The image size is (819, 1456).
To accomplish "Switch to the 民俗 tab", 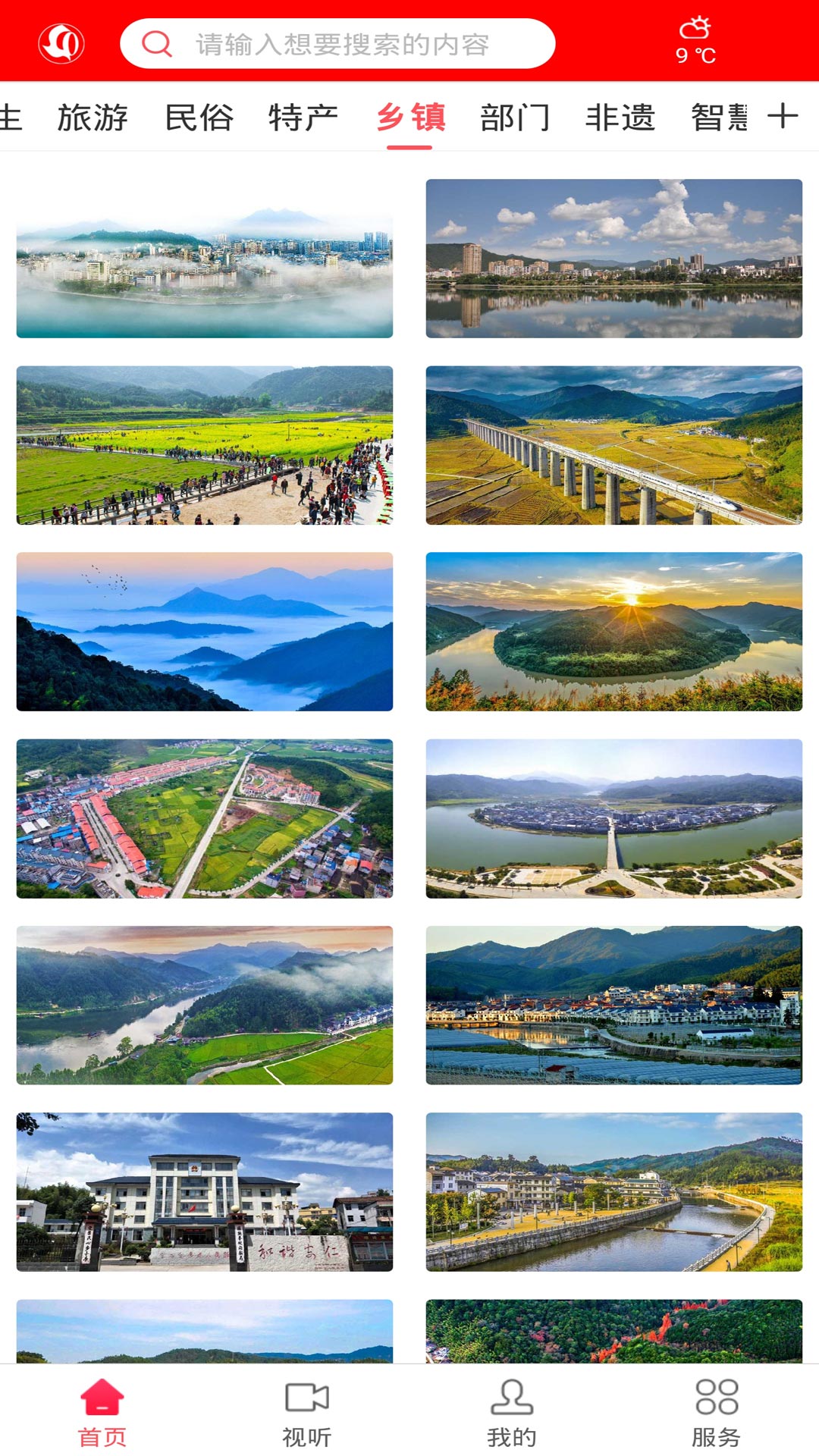I will [199, 118].
